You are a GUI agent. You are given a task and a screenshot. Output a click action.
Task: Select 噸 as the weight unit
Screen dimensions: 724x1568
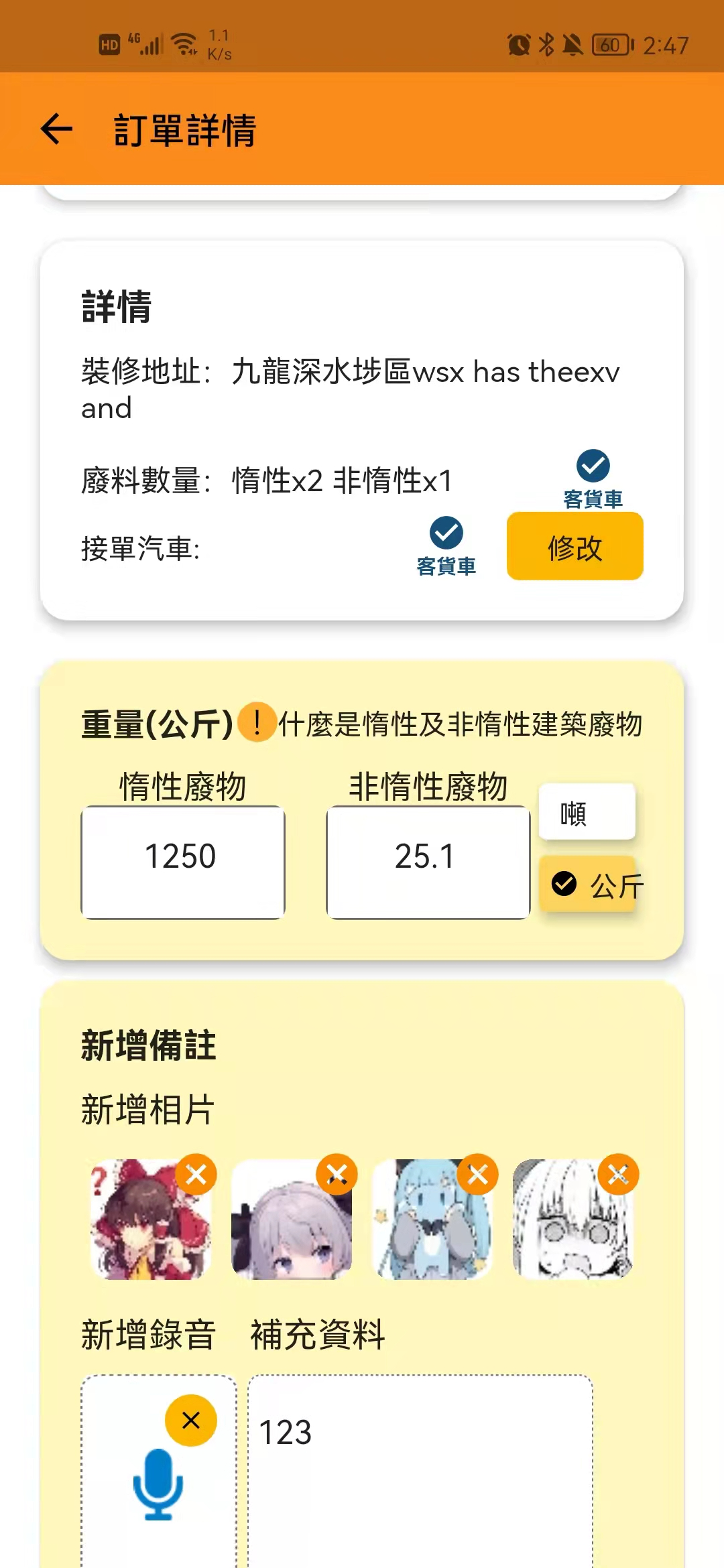point(587,811)
